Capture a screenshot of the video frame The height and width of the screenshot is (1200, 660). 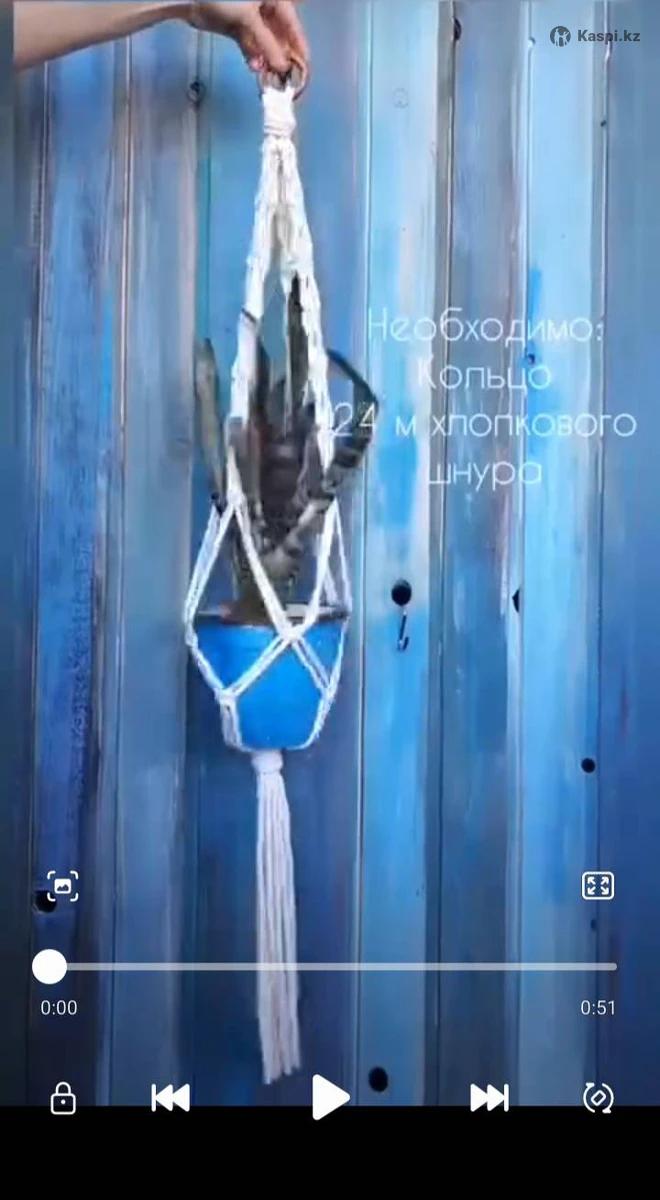point(62,886)
